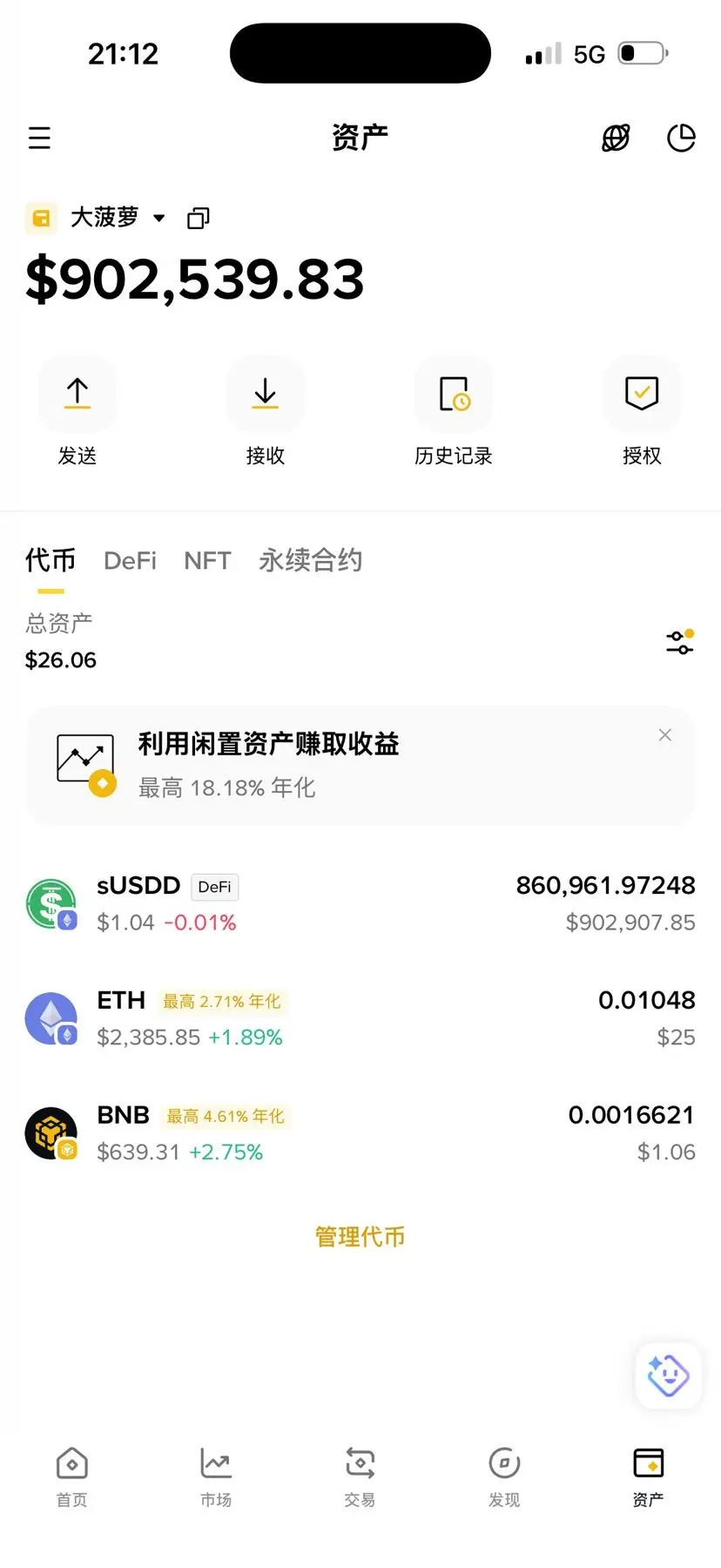Open the 授权 approvals button
The image size is (721, 1568).
tap(642, 394)
